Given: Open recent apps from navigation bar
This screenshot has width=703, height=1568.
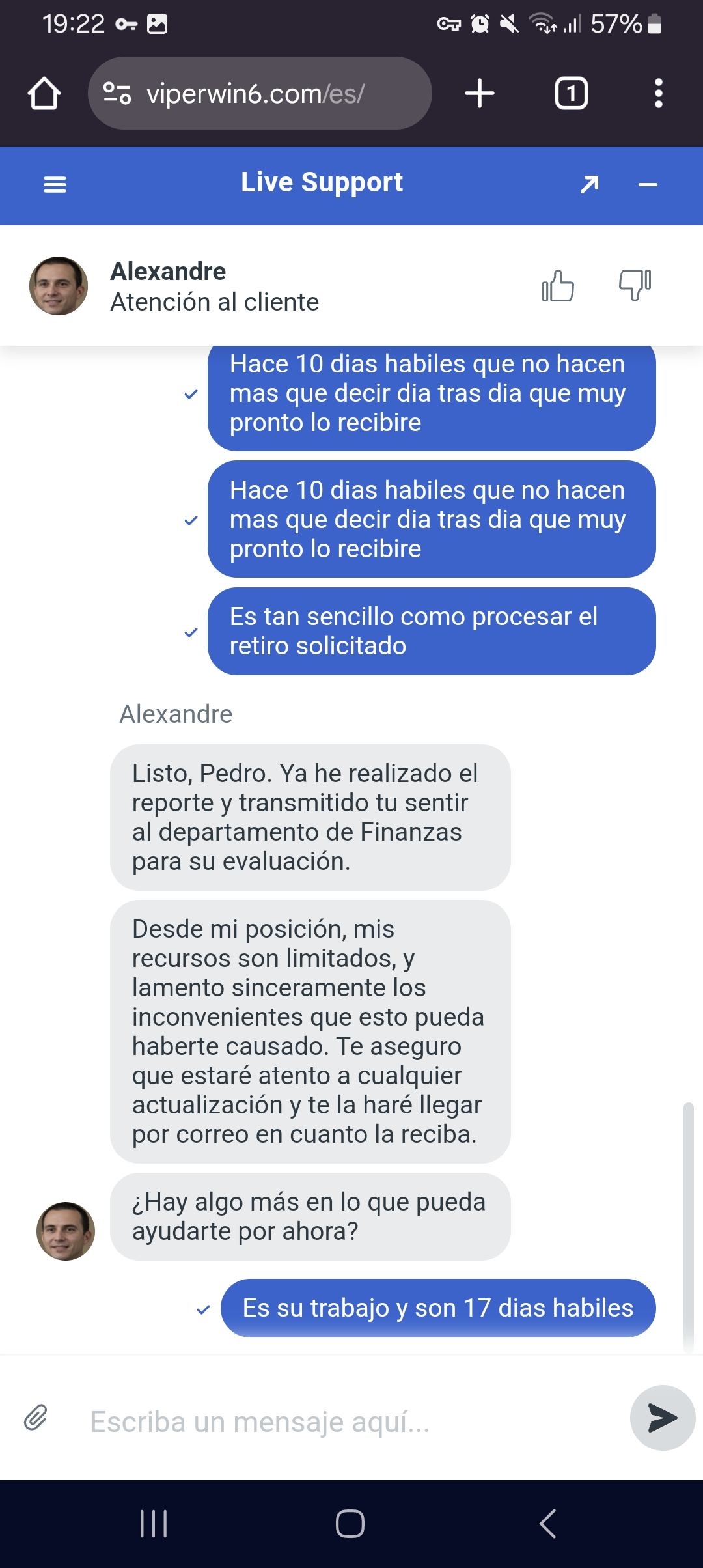Looking at the screenshot, I should [154, 1524].
